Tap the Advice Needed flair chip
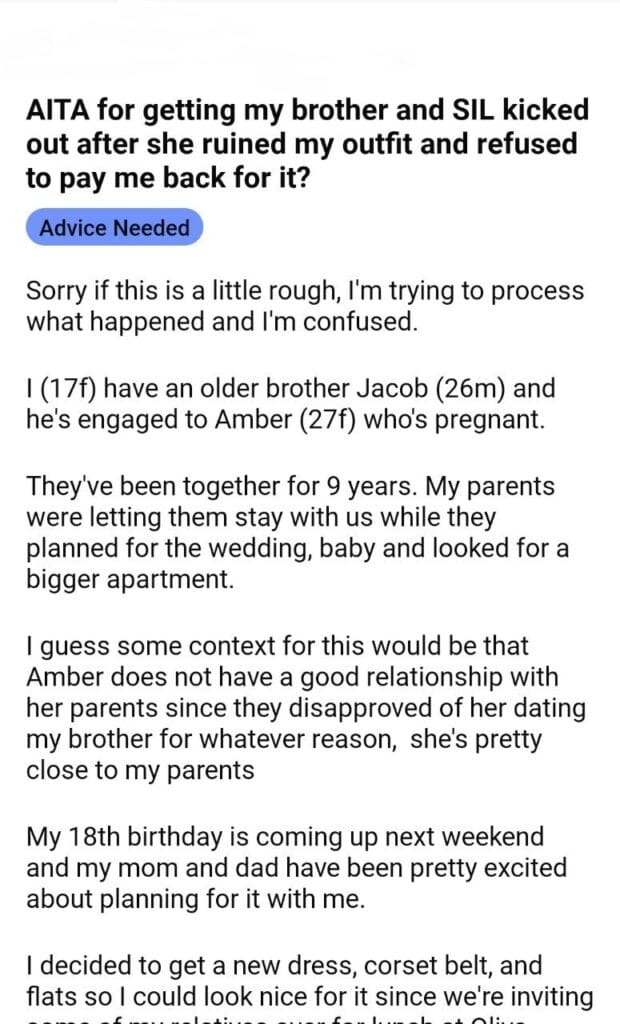Screen dimensions: 620x1024 click(114, 228)
